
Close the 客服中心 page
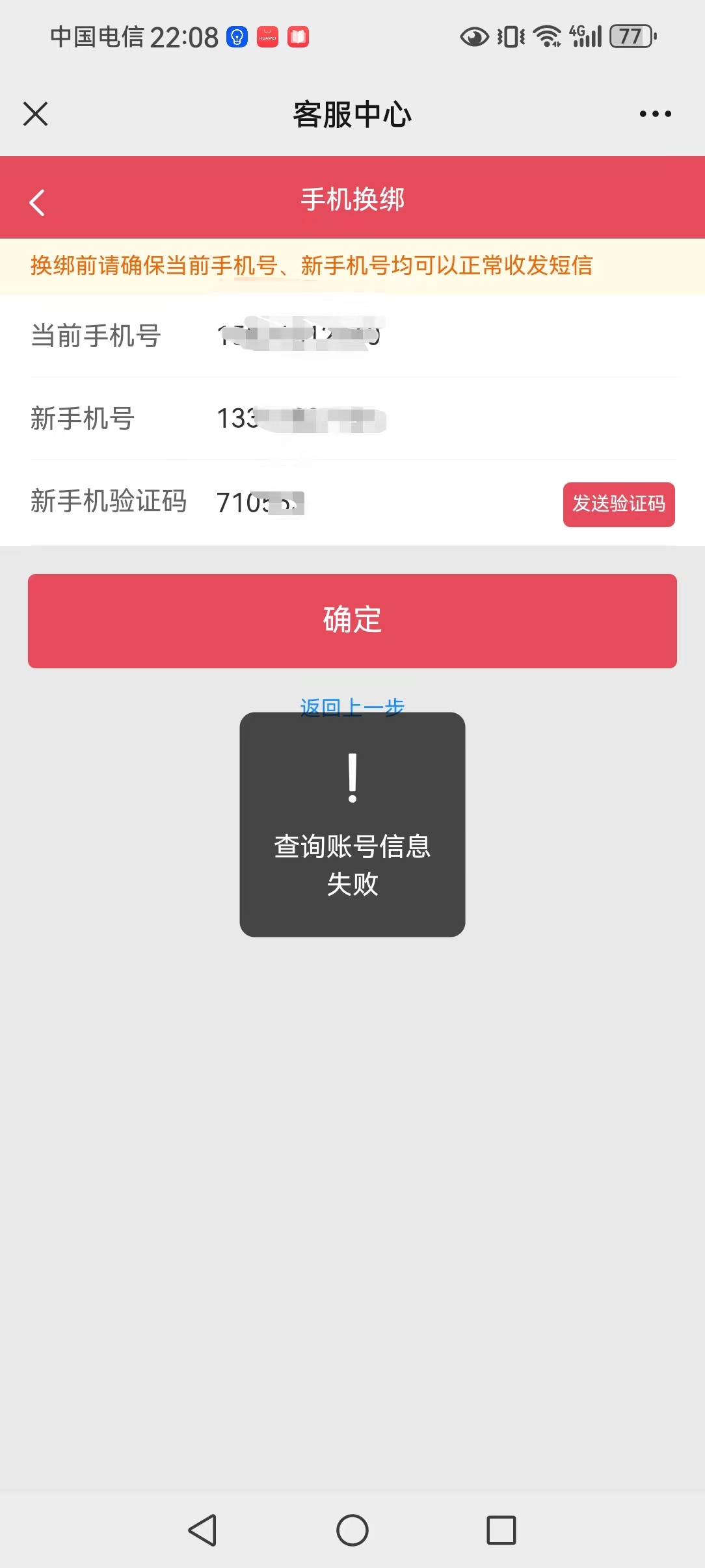click(x=36, y=114)
